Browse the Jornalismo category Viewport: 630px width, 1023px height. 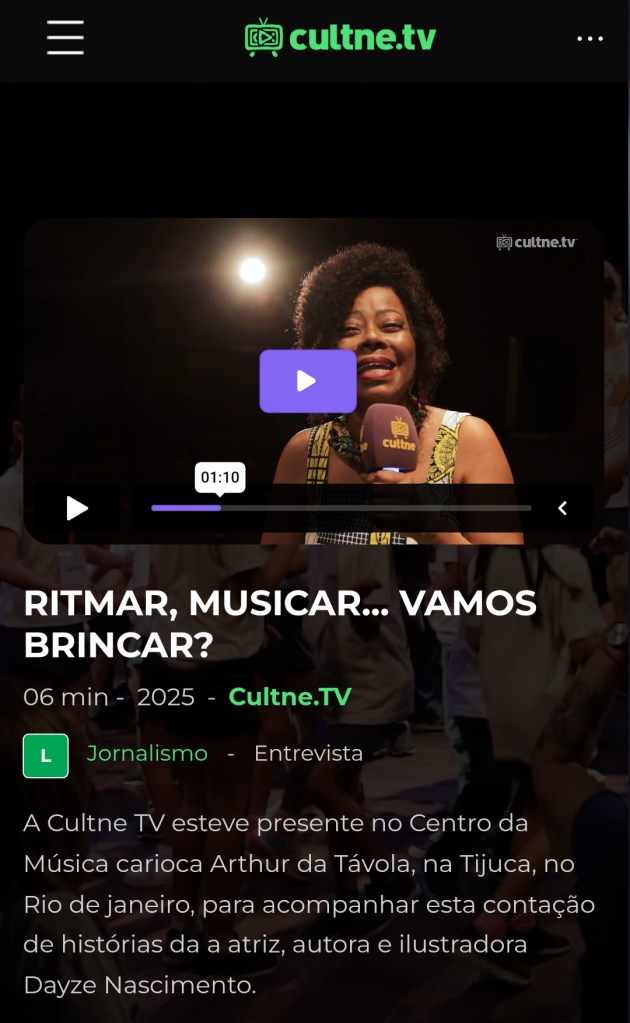tap(147, 754)
